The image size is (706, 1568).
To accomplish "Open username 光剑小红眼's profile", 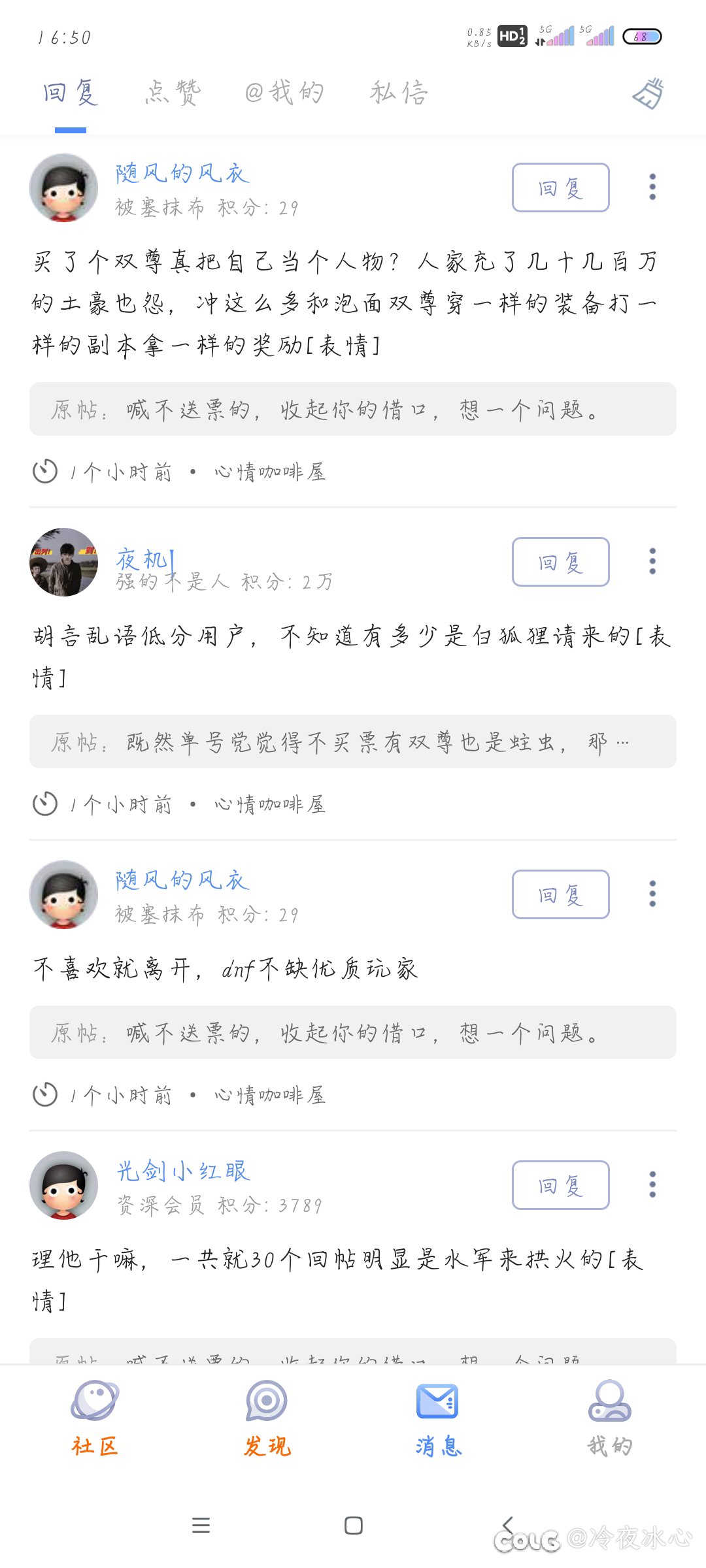I will tap(183, 1171).
